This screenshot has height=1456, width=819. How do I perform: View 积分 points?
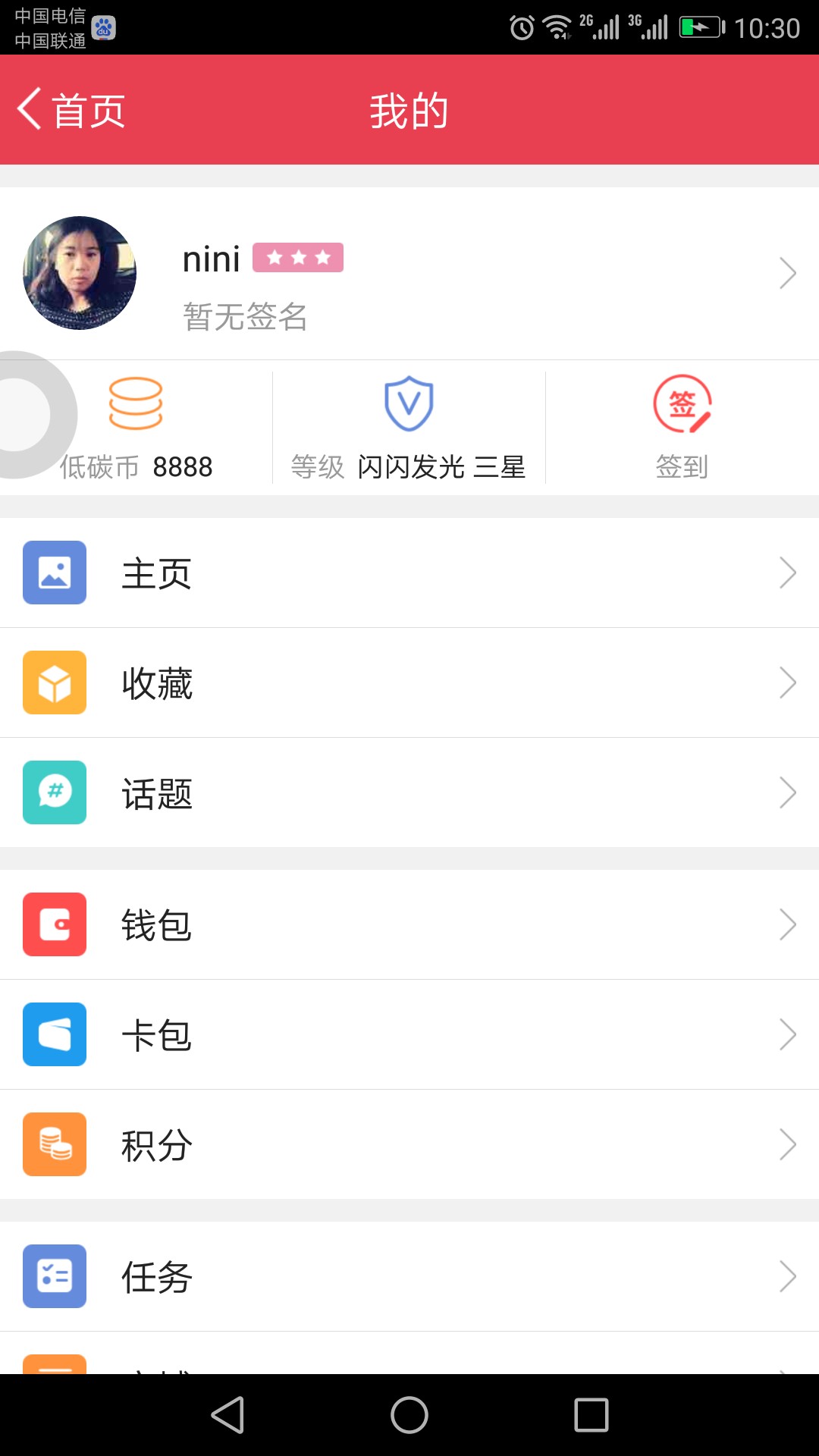click(x=409, y=1144)
